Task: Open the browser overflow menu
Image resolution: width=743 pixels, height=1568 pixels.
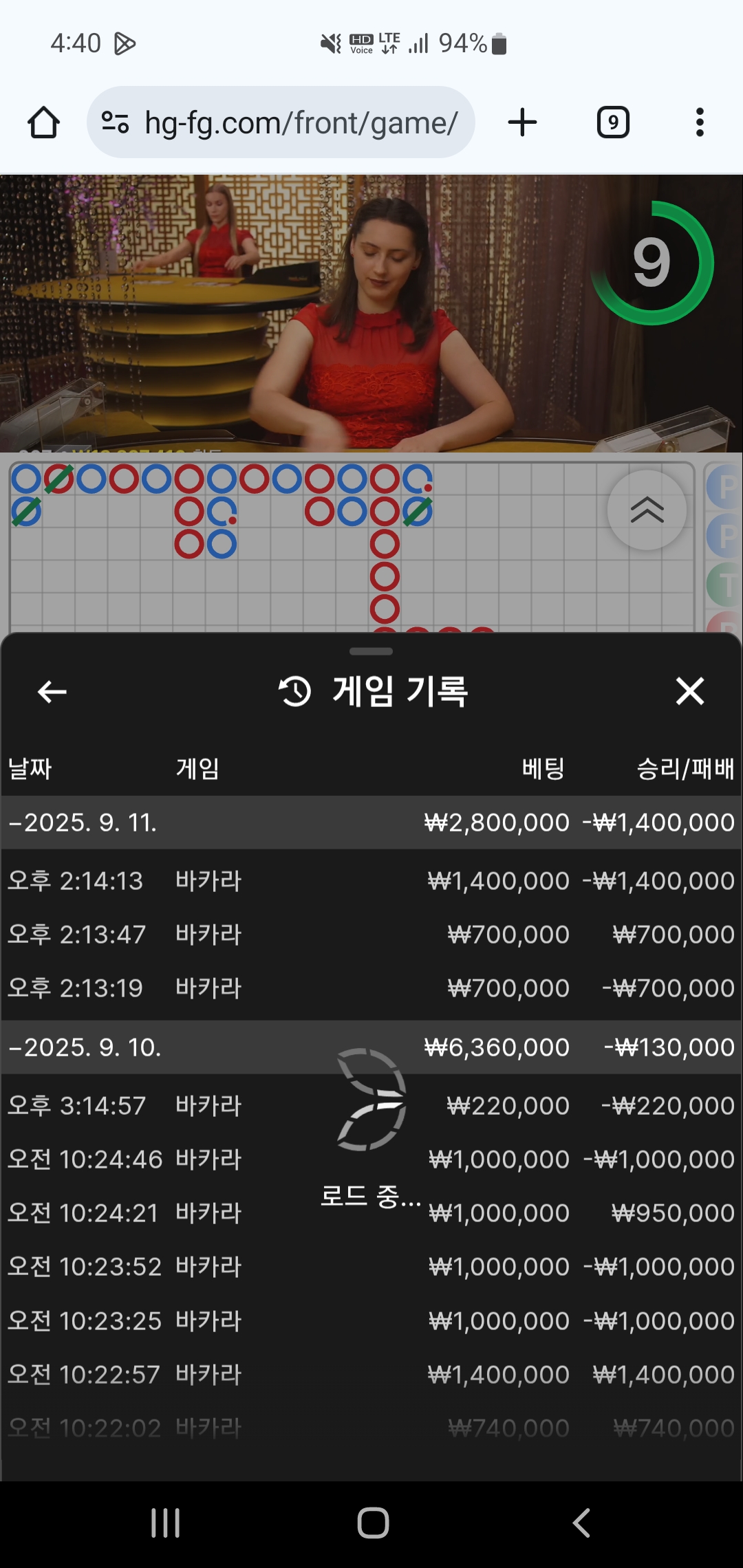Action: (x=700, y=123)
